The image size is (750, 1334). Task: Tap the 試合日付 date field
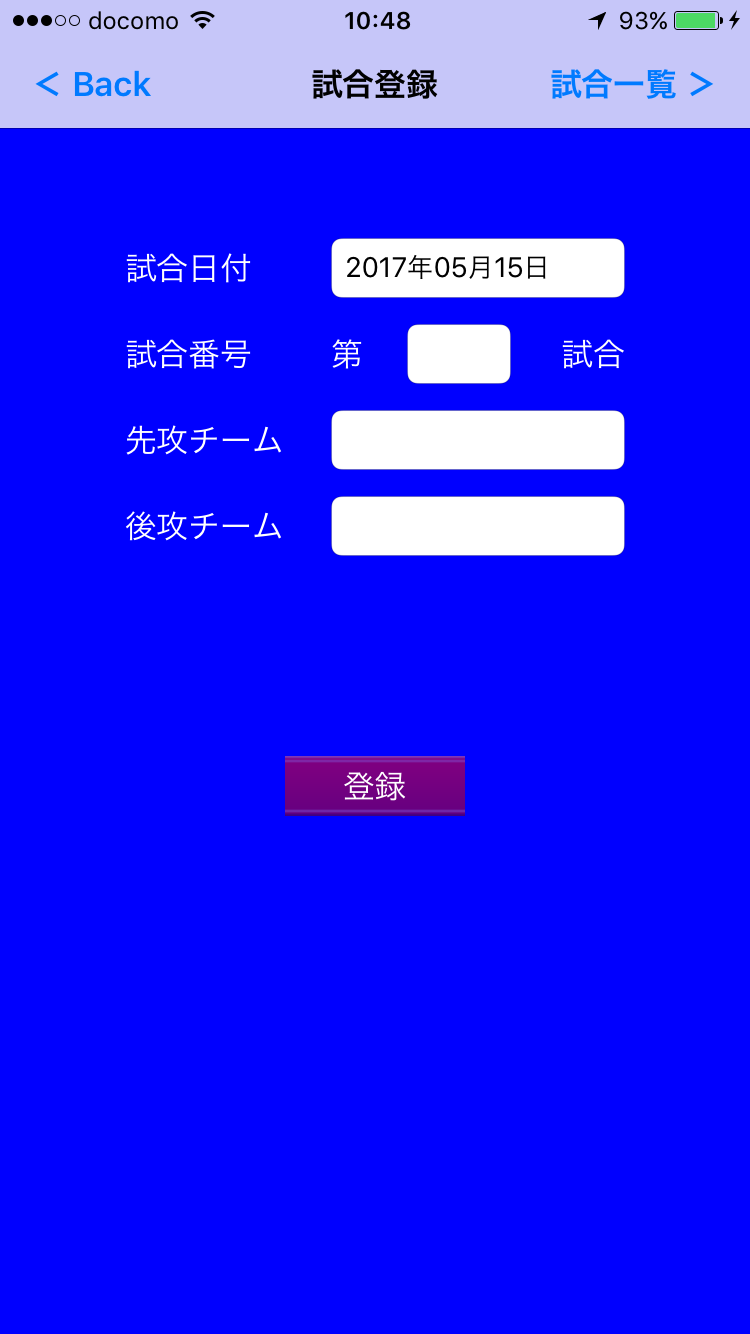478,268
